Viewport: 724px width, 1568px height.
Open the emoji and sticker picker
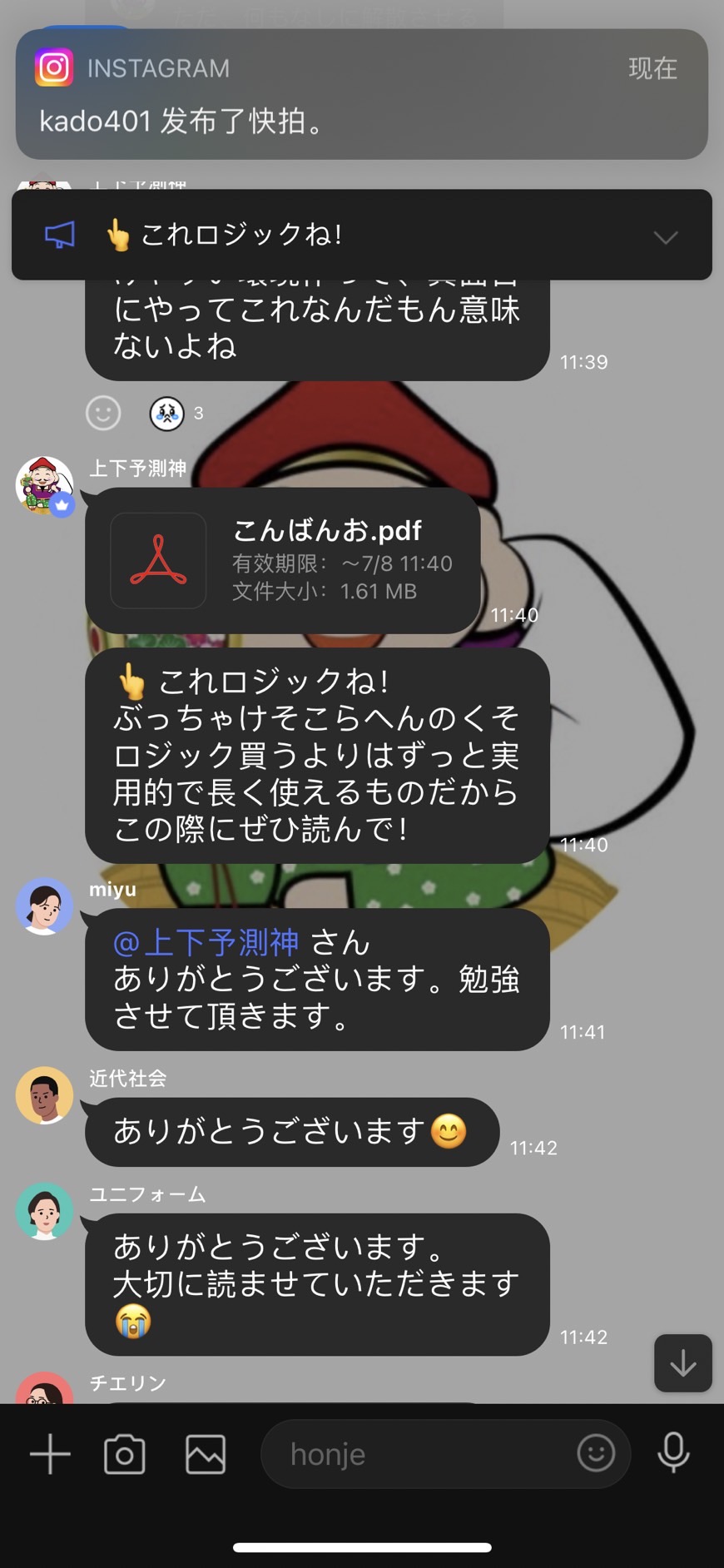596,1454
